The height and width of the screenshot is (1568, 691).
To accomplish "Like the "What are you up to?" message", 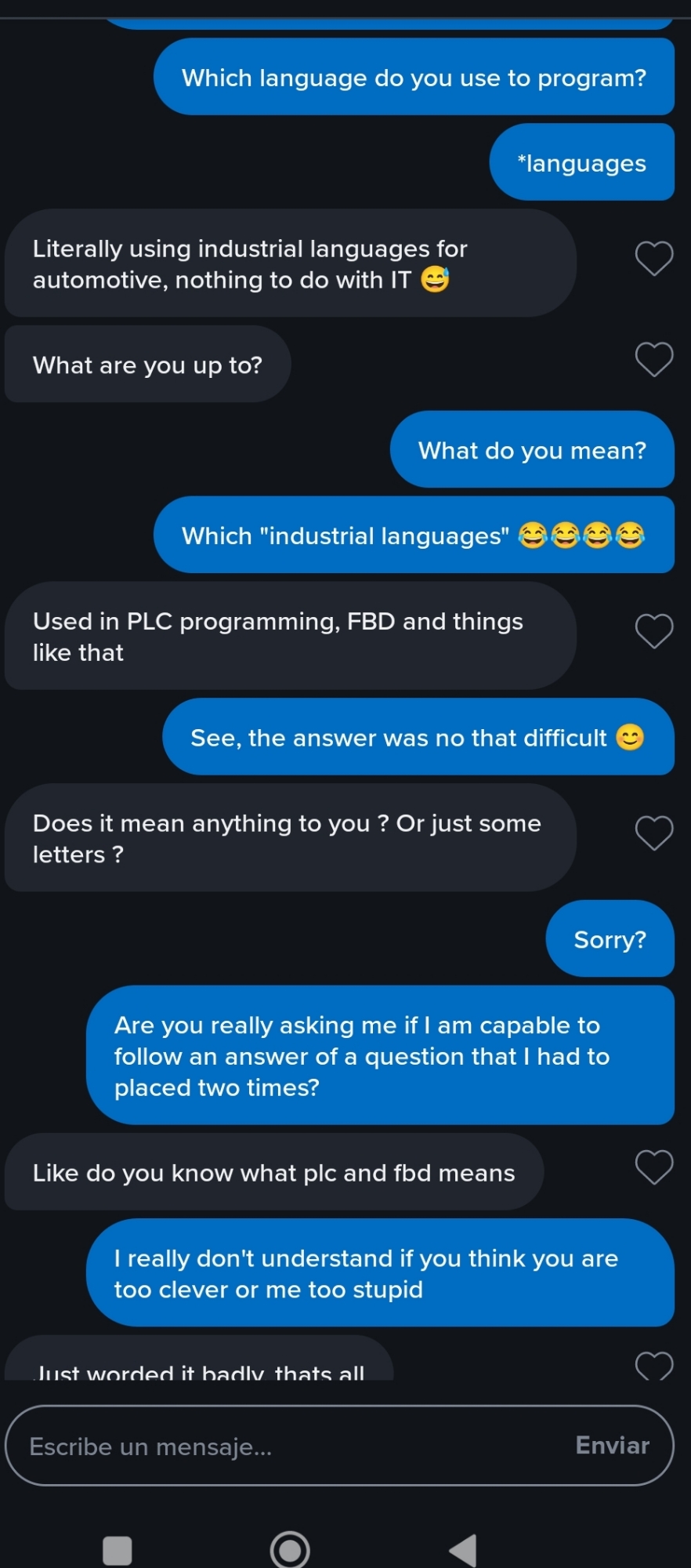I will [653, 359].
